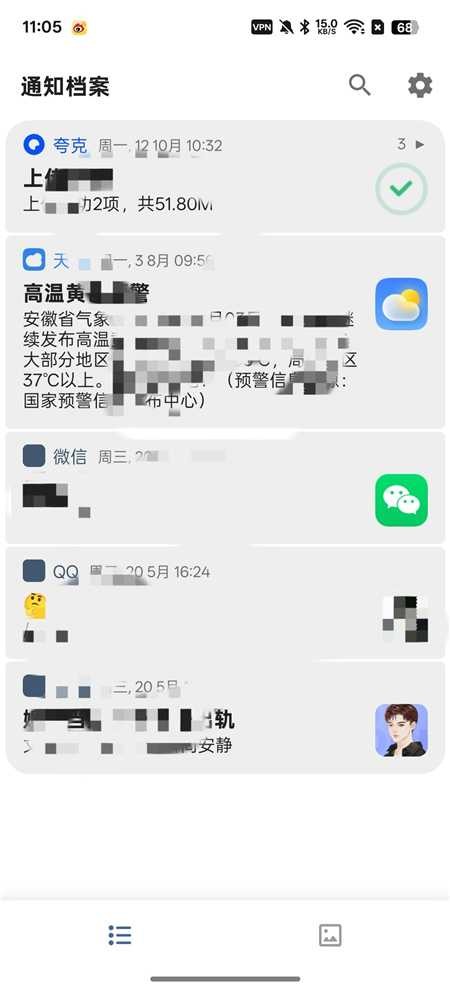
Task: Open search in the notification archive
Action: [360, 85]
